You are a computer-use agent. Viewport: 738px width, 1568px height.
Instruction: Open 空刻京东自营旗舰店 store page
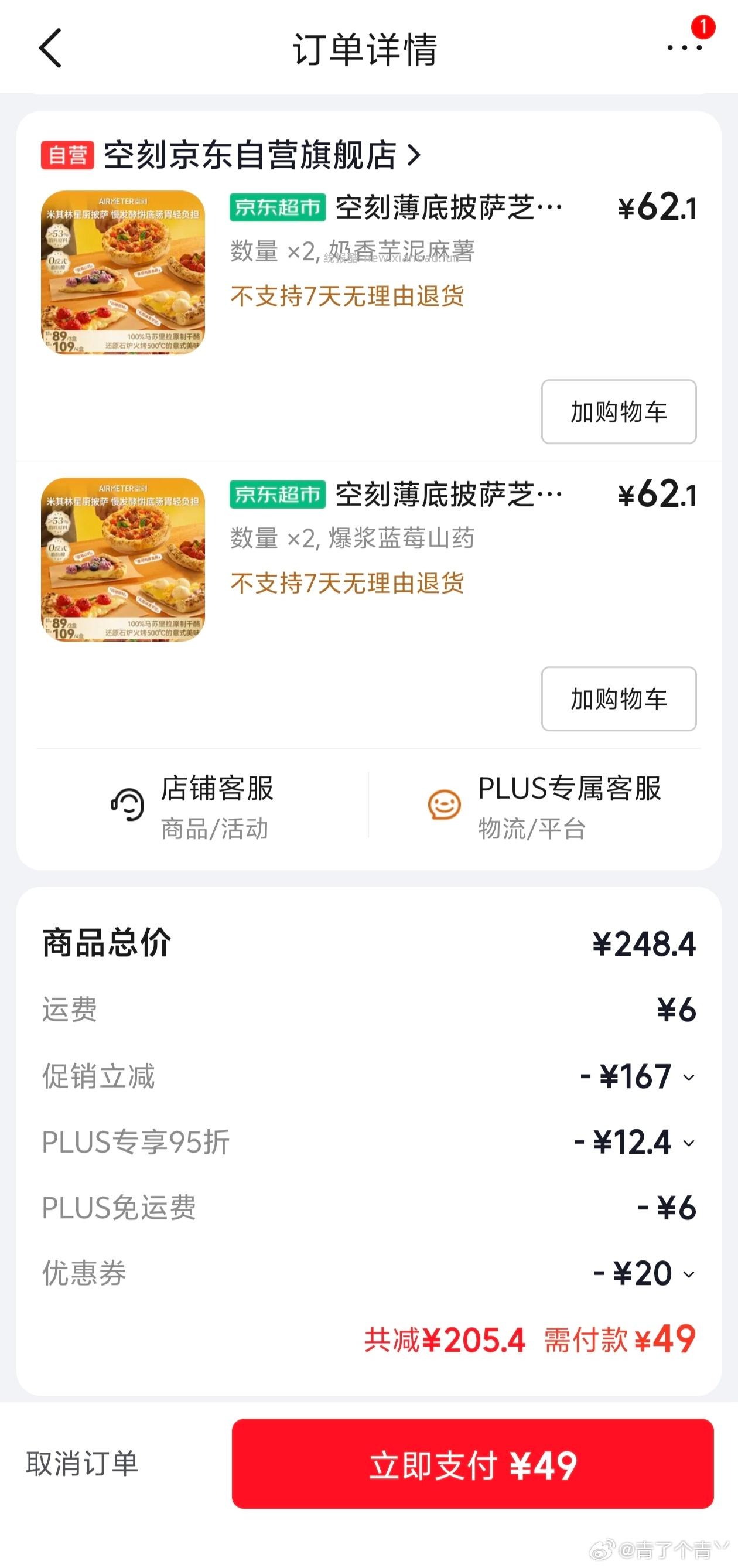(x=255, y=154)
